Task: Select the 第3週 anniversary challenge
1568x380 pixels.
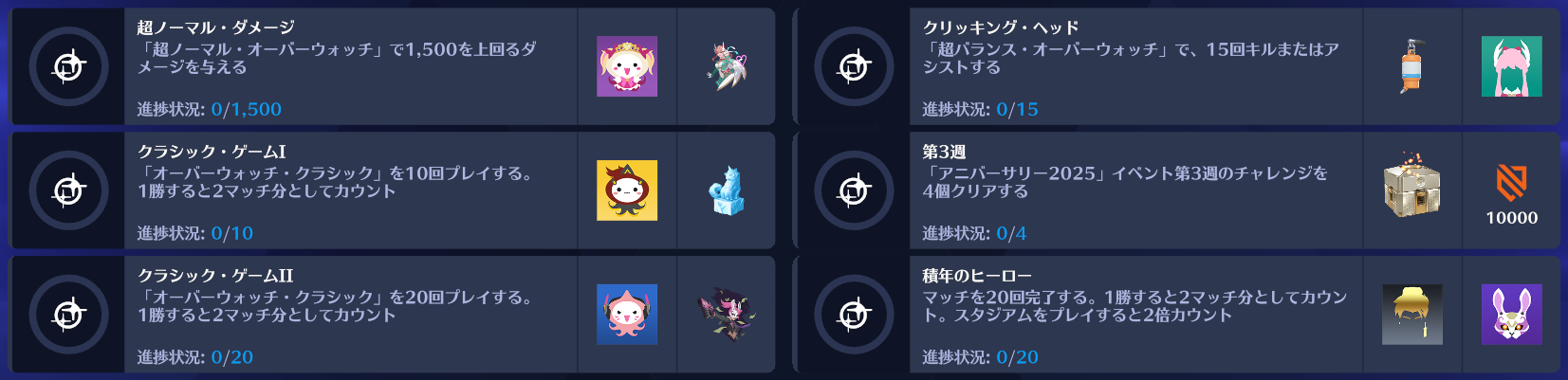Action: (x=1134, y=190)
